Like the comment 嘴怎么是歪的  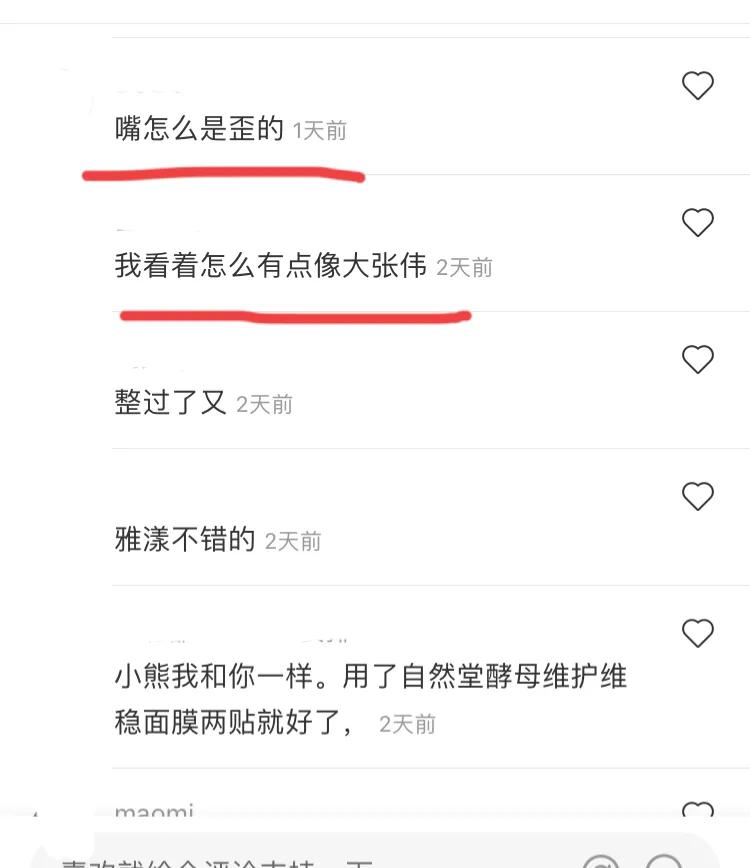pyautogui.click(x=697, y=86)
